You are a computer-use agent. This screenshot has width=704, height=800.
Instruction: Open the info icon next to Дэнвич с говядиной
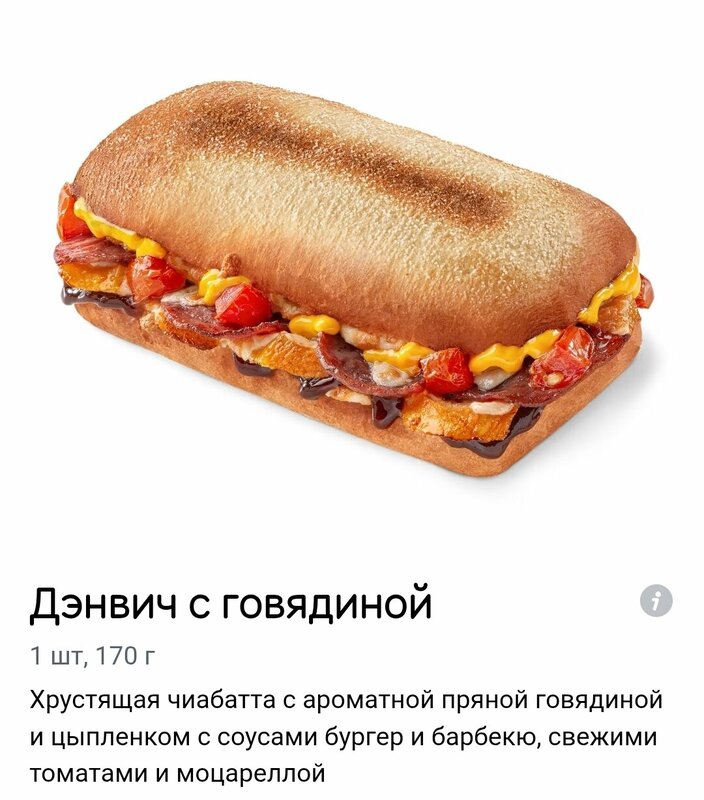(656, 601)
